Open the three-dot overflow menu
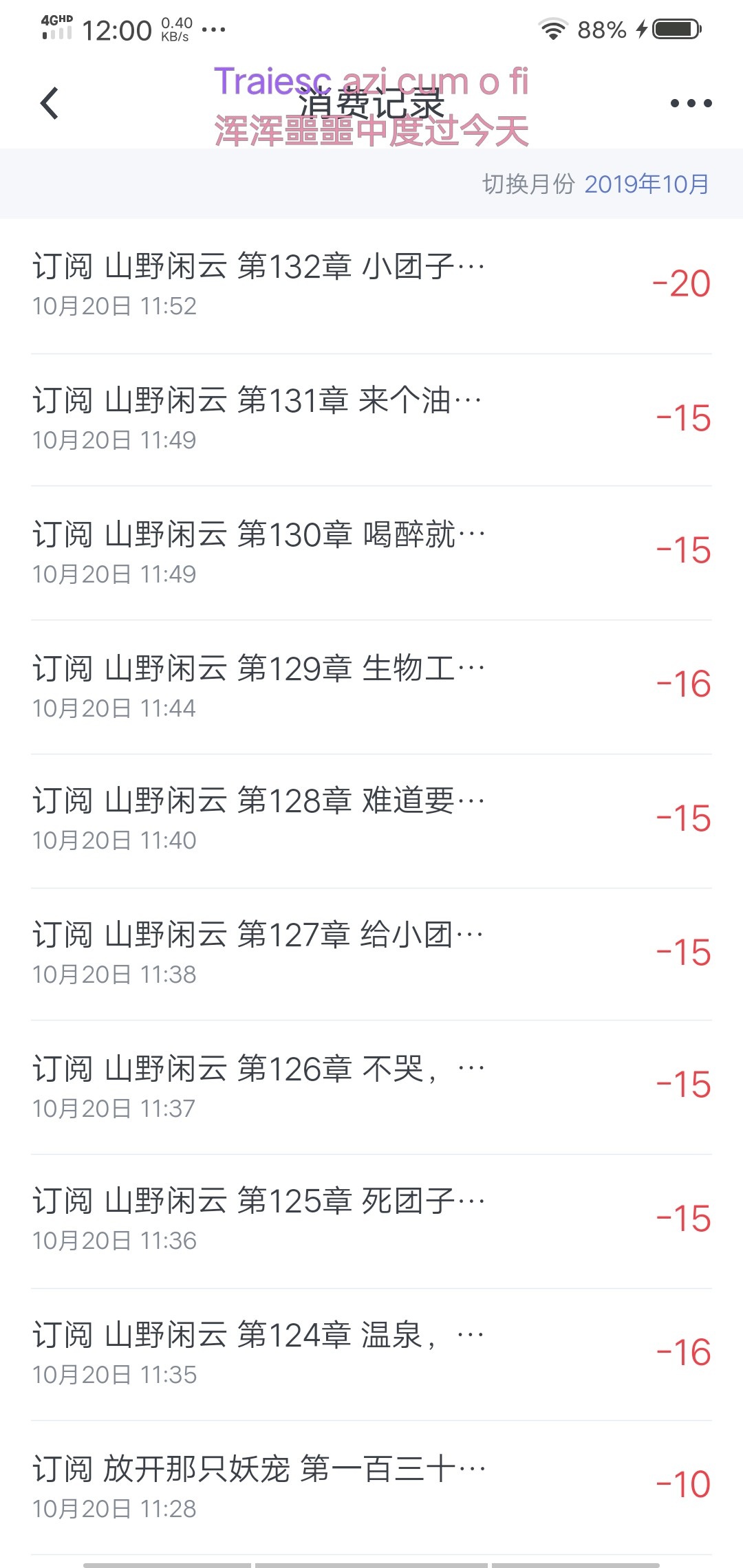 pyautogui.click(x=691, y=104)
